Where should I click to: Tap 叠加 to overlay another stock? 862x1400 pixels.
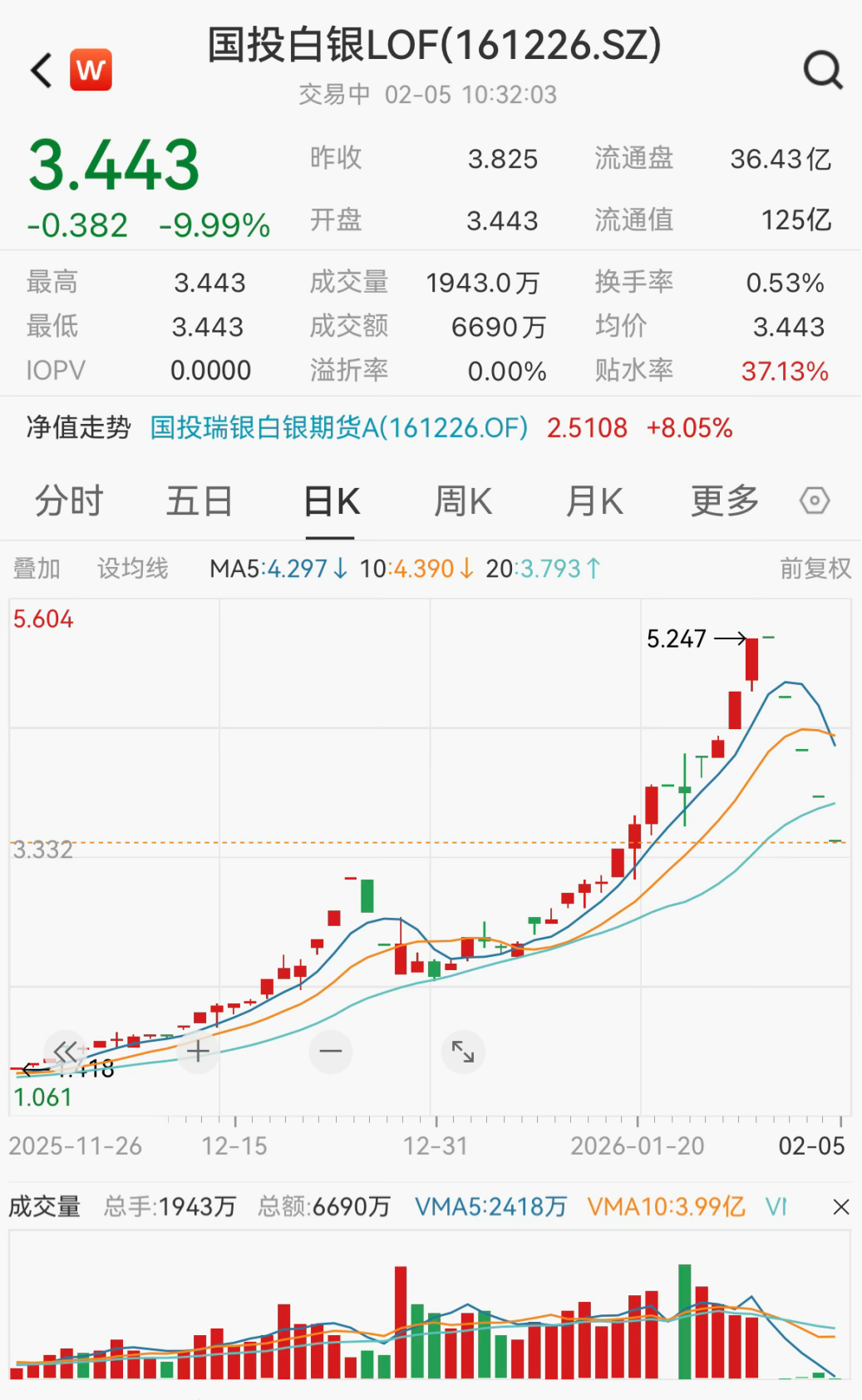[37, 569]
